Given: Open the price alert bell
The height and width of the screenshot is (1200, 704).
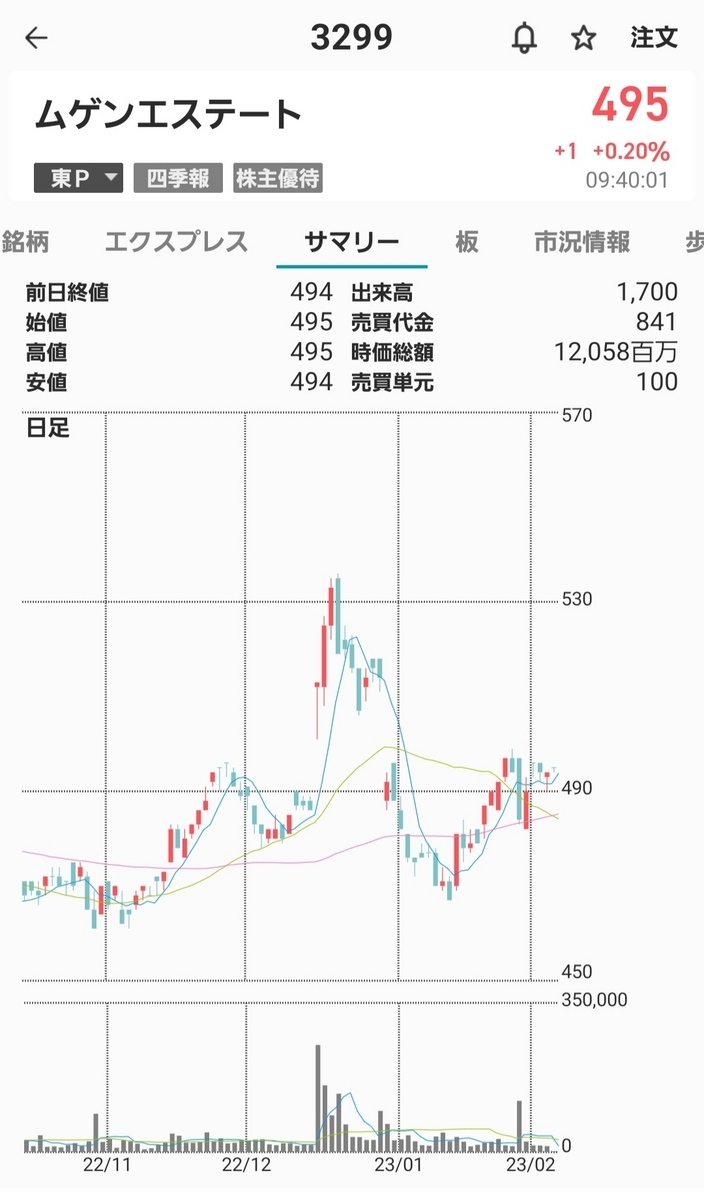Looking at the screenshot, I should pos(523,38).
